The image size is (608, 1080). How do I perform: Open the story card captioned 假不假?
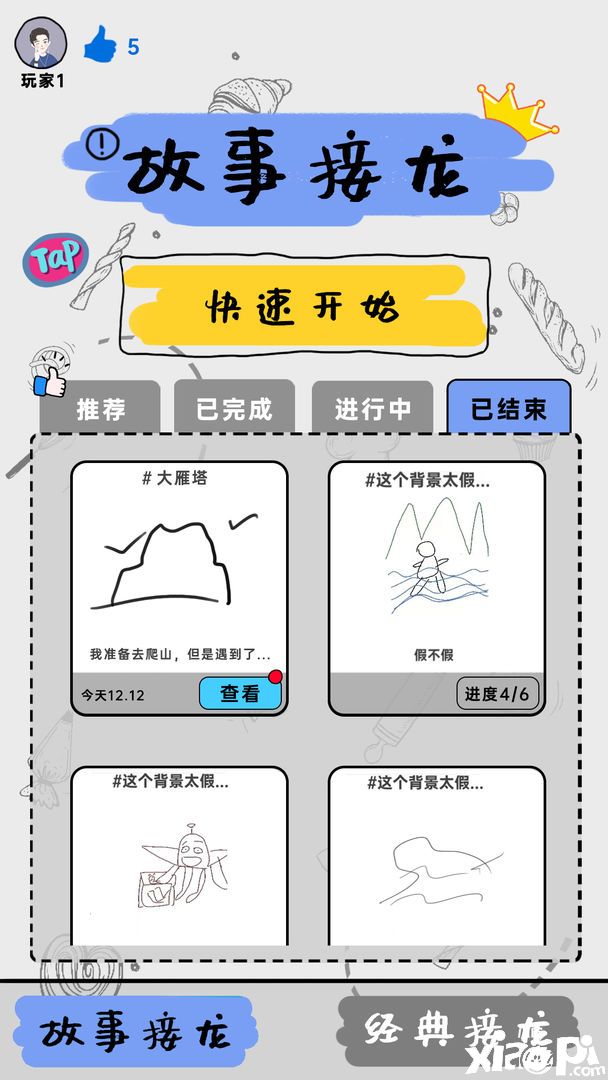pos(436,570)
